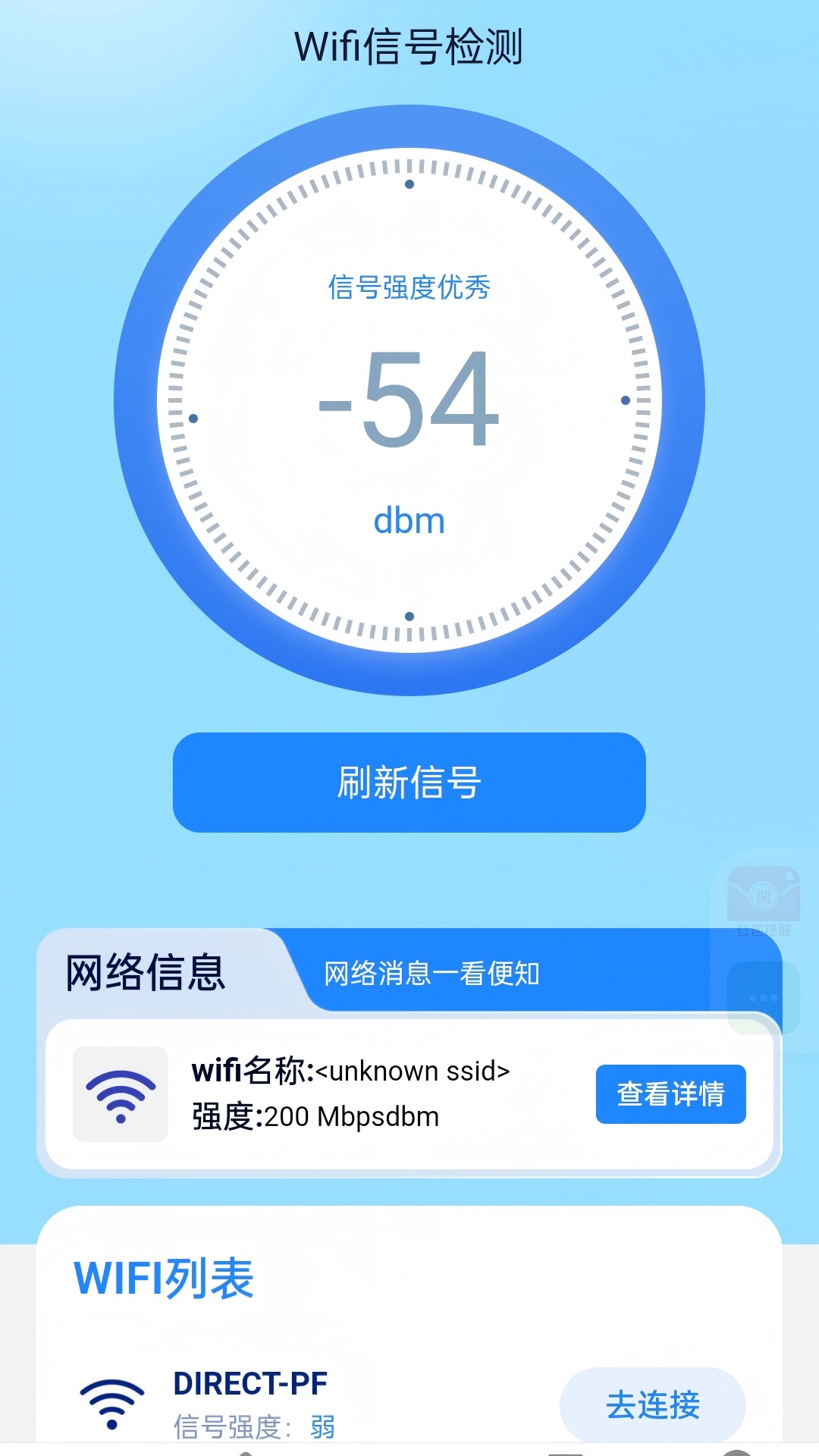Click the 网络消息一看便知 banner text
Image resolution: width=819 pixels, height=1456 pixels.
point(431,977)
